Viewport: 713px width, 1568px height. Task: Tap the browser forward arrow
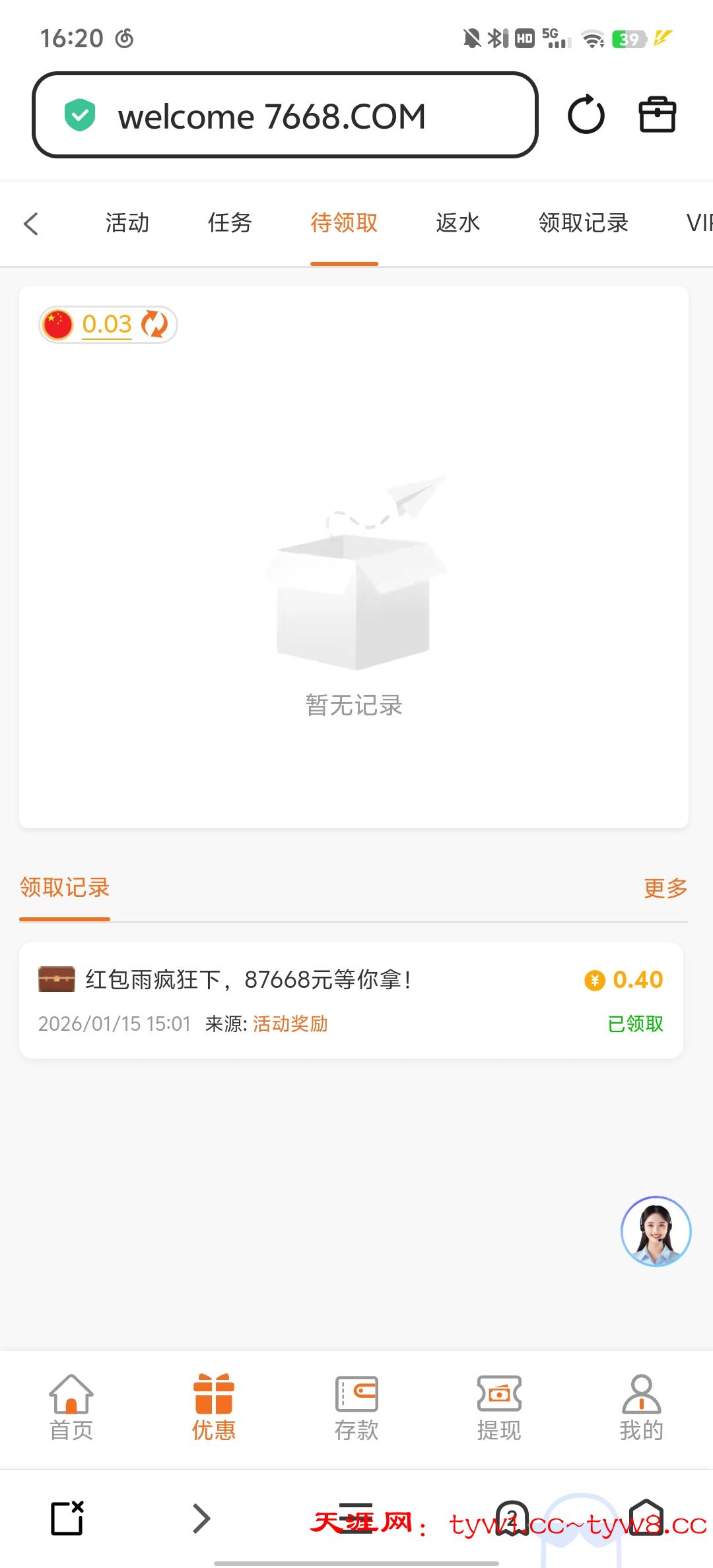pos(201,1518)
